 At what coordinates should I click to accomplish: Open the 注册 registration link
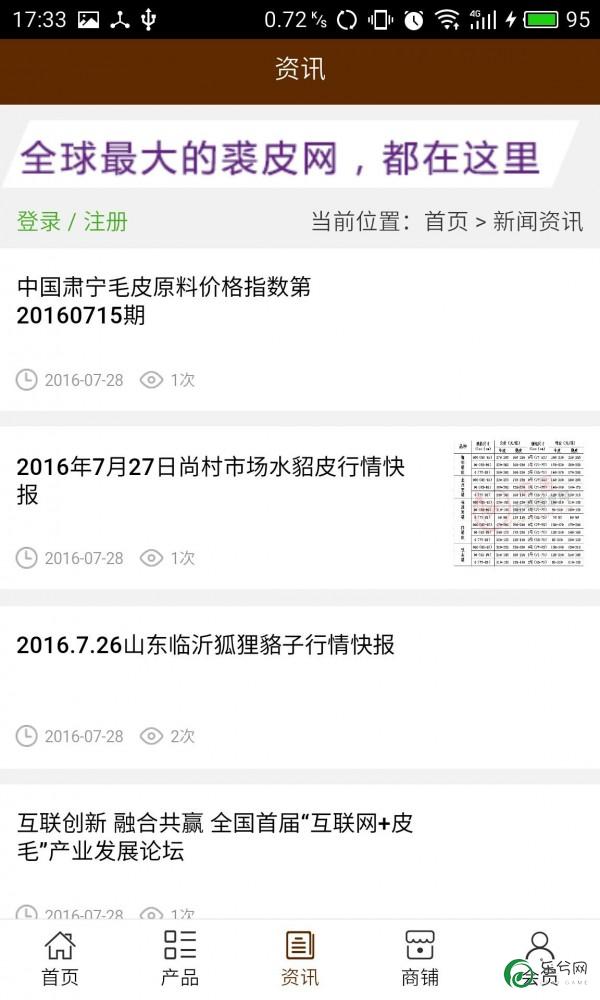pyautogui.click(x=106, y=221)
